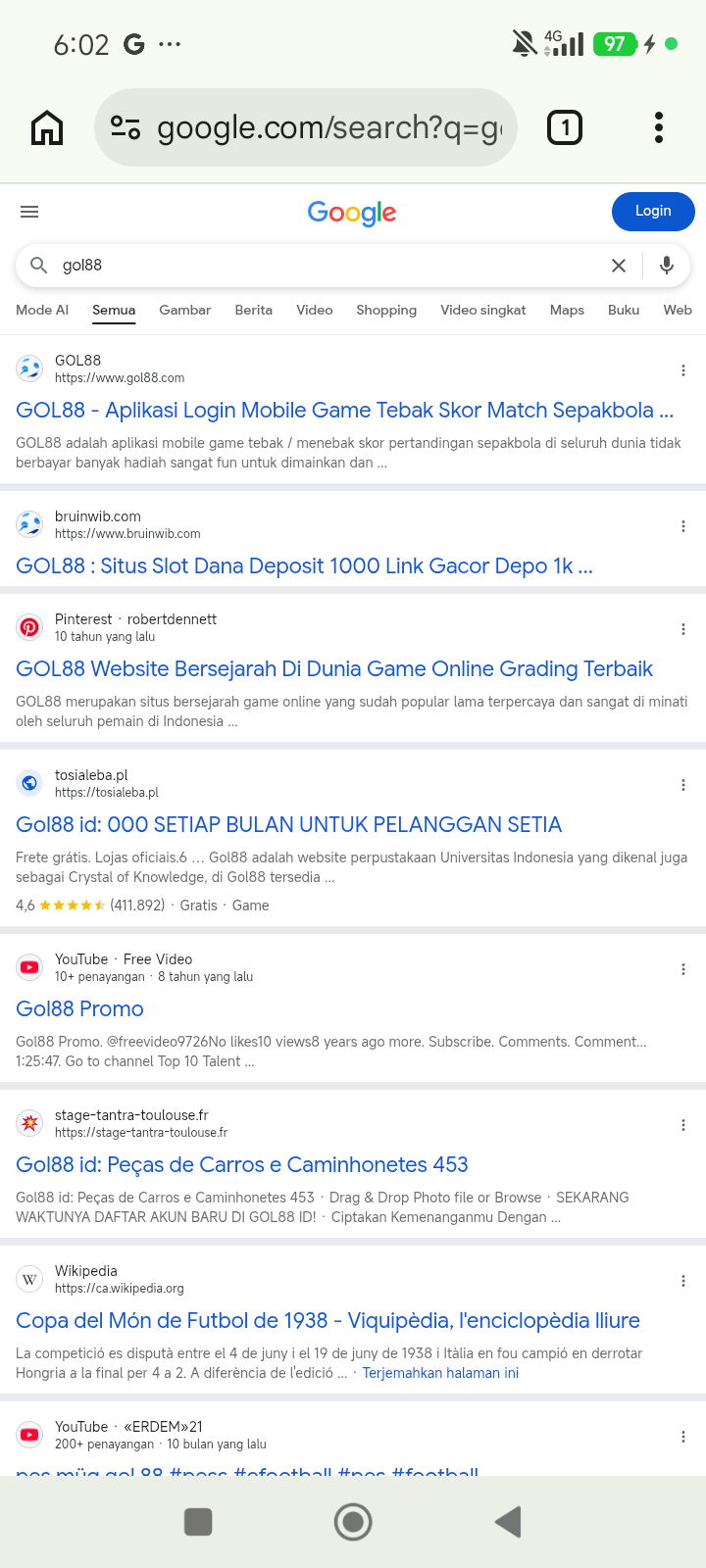Viewport: 706px width, 1568px height.
Task: Open Google's hamburger menu
Action: (29, 212)
